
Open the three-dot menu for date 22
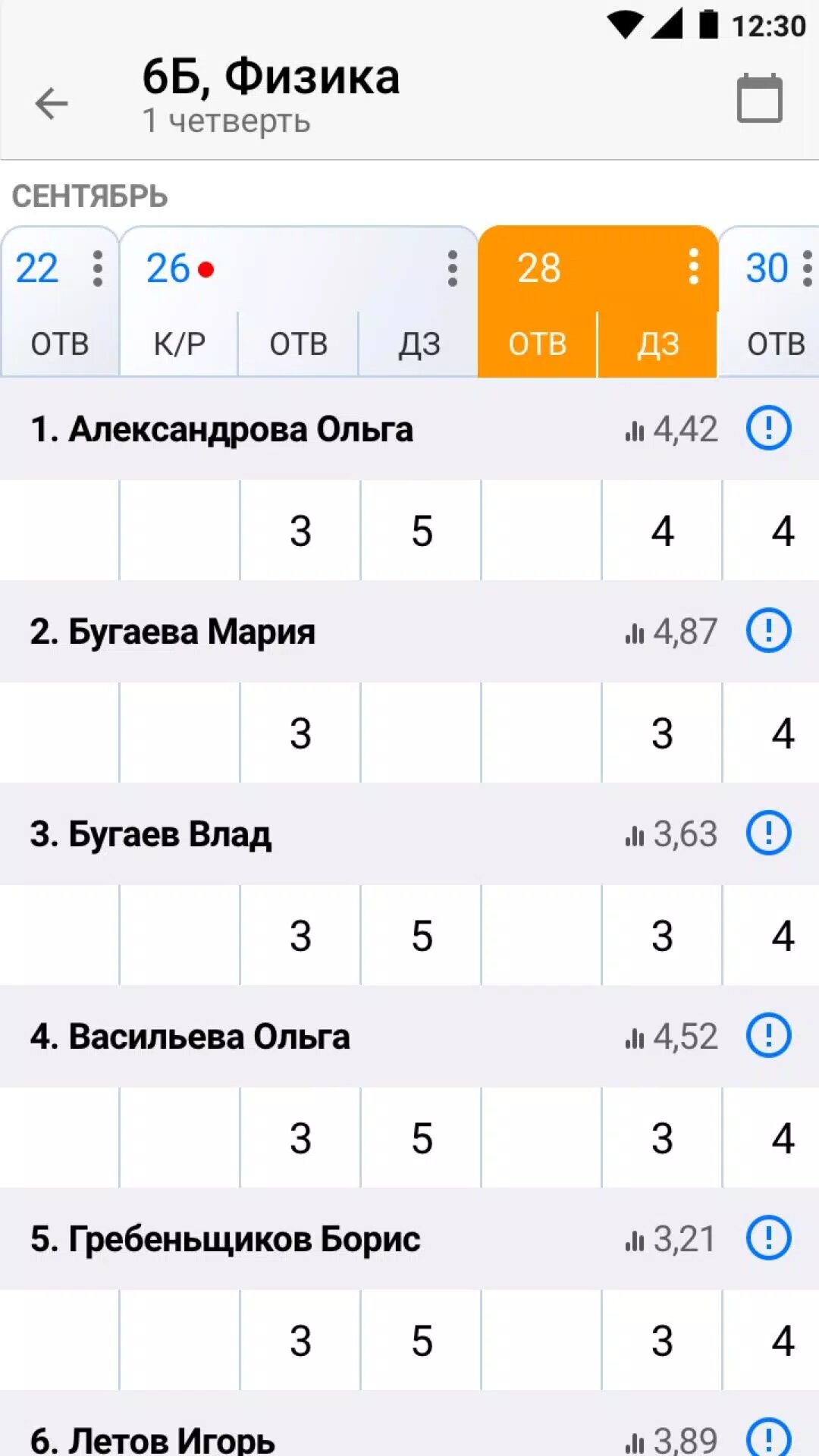click(x=97, y=268)
